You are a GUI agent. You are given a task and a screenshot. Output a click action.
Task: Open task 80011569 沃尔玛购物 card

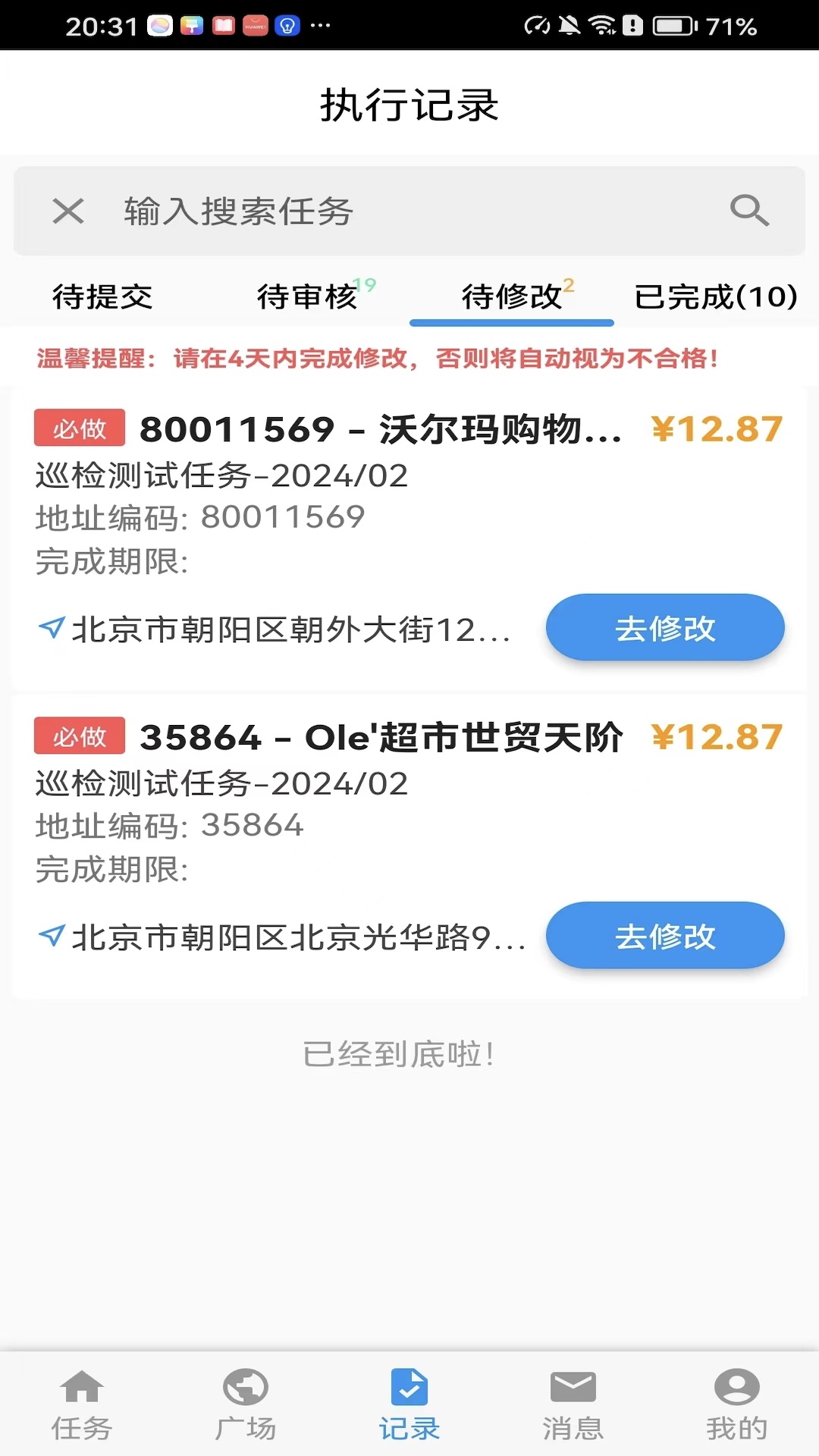coord(409,537)
